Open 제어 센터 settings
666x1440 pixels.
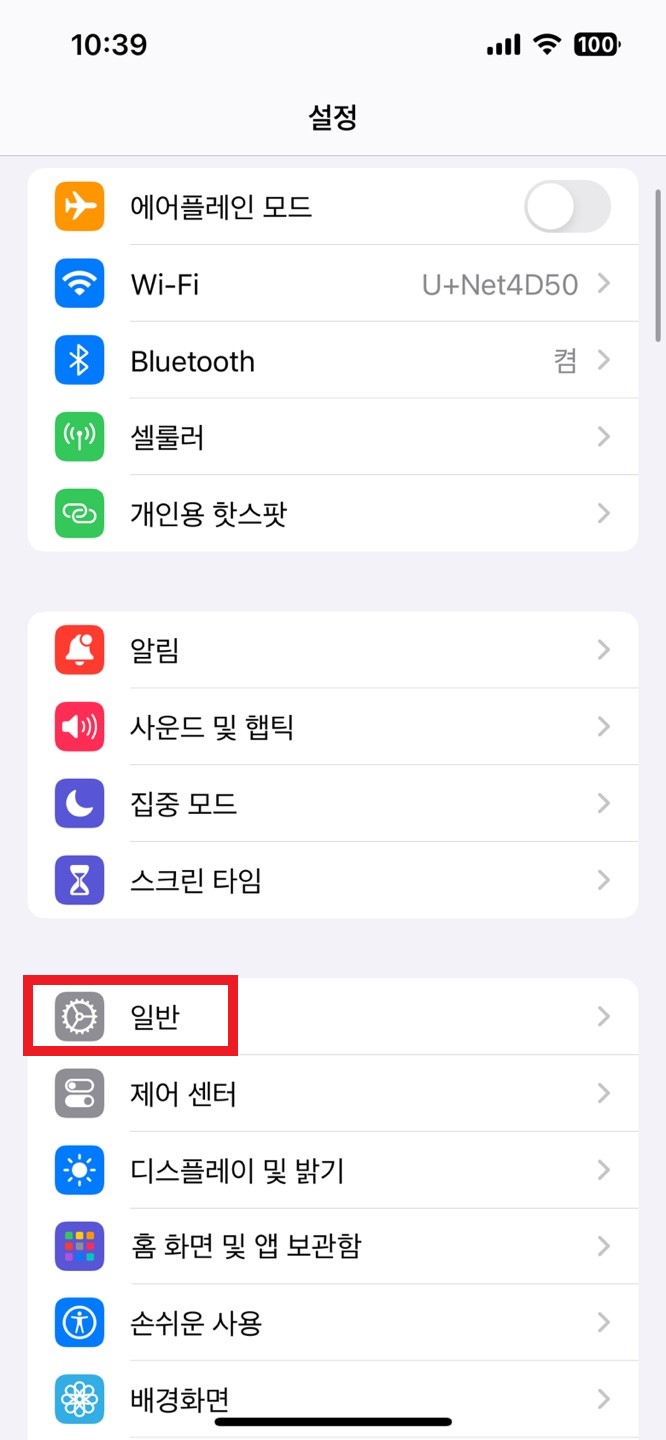(332, 1094)
